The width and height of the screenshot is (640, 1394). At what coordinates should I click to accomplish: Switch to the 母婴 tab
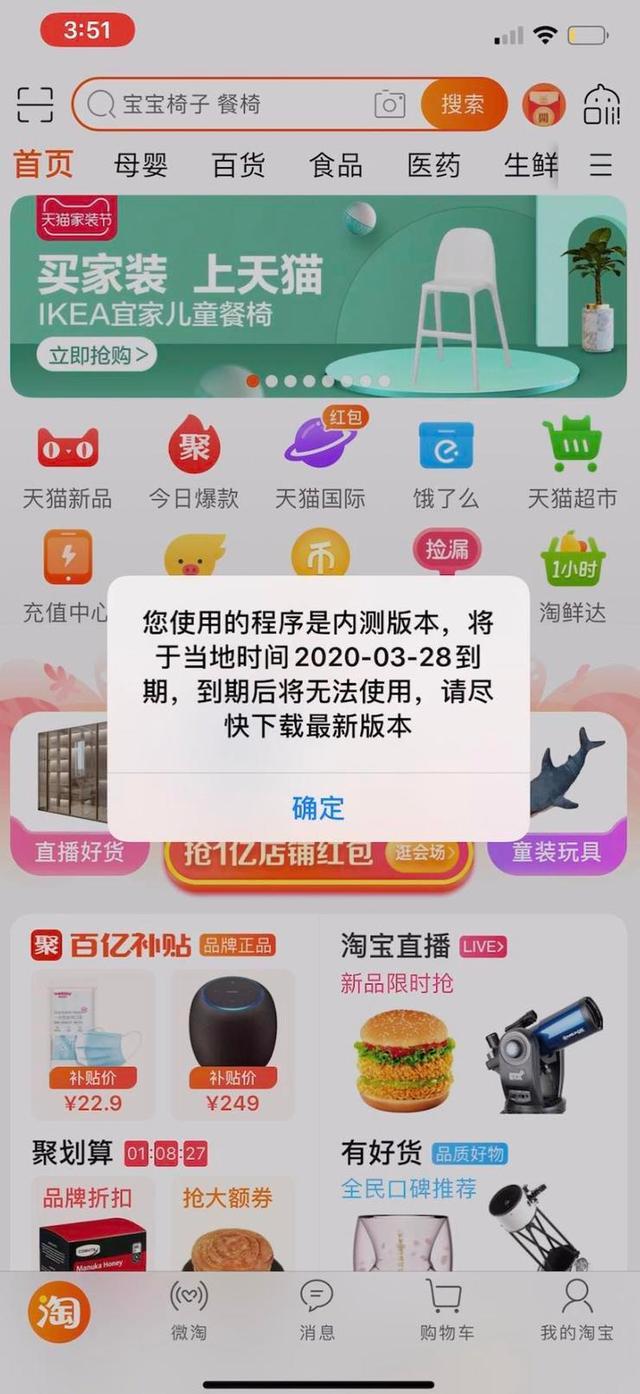coord(141,165)
